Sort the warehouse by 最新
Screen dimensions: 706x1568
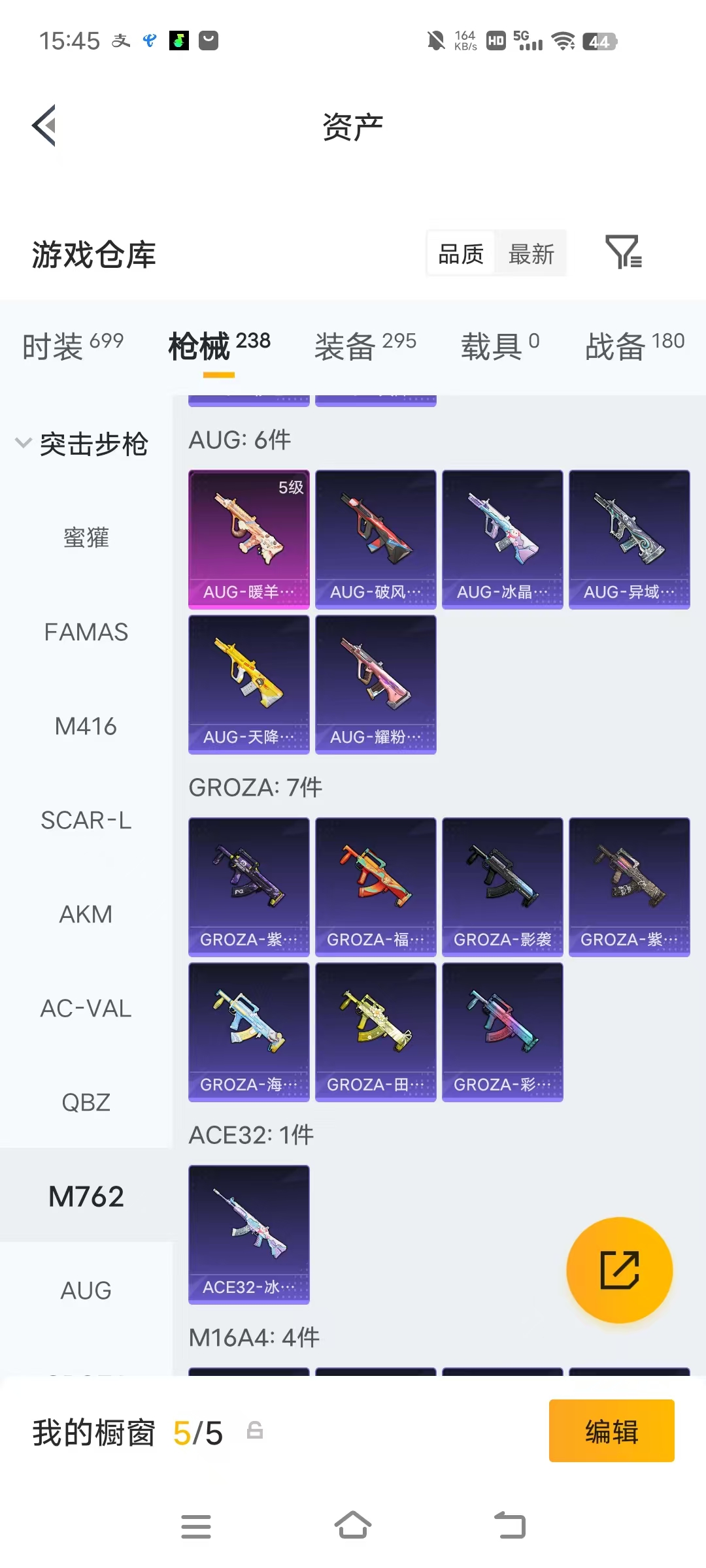click(x=531, y=253)
